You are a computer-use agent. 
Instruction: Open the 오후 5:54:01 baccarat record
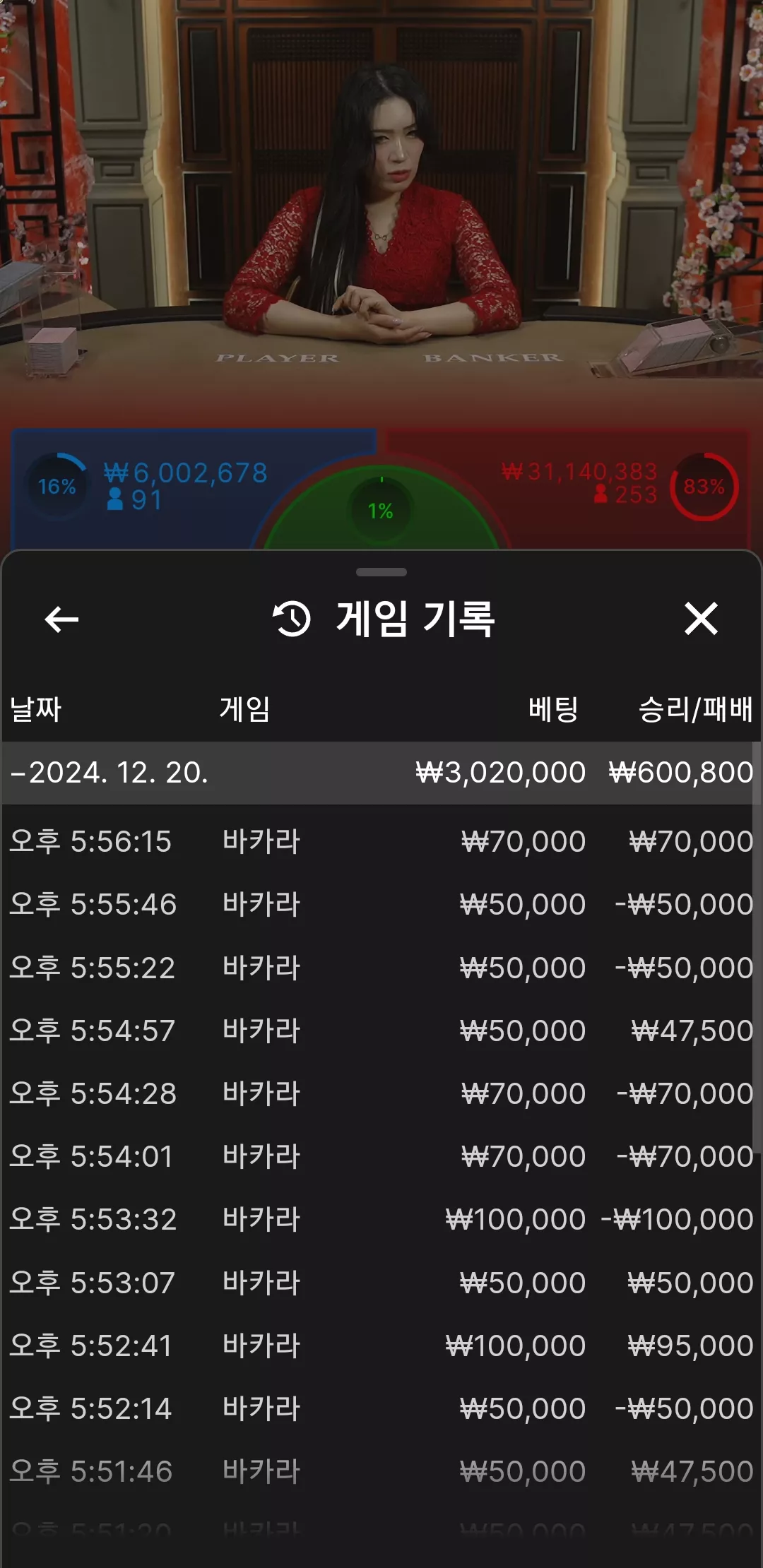381,1156
